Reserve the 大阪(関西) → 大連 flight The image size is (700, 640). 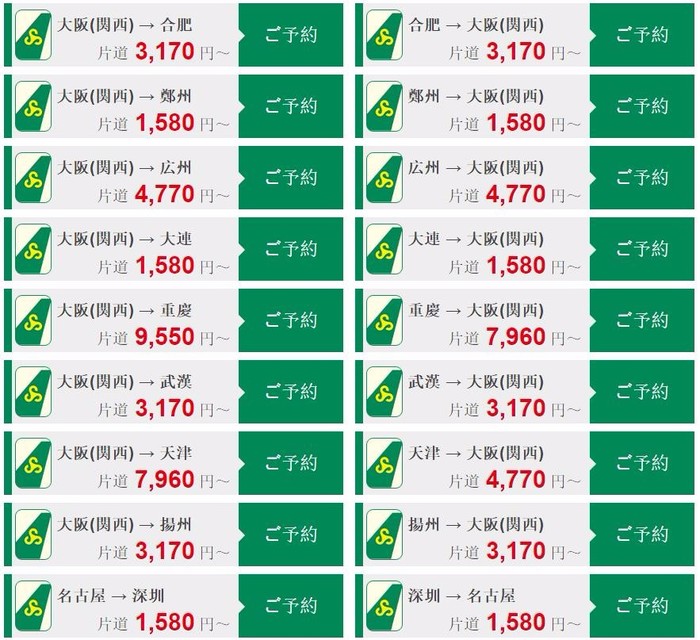[x=291, y=249]
